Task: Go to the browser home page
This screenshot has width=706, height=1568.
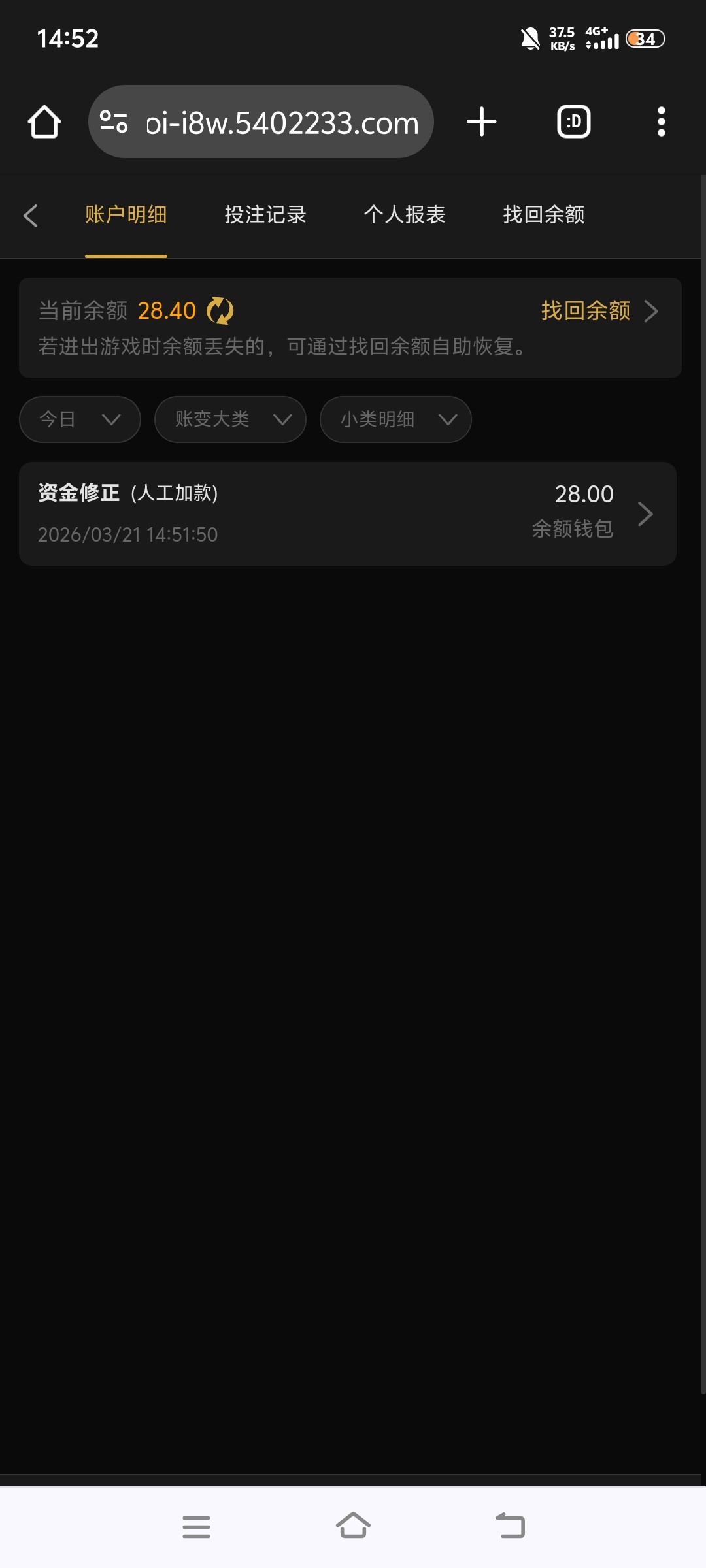Action: [x=44, y=122]
